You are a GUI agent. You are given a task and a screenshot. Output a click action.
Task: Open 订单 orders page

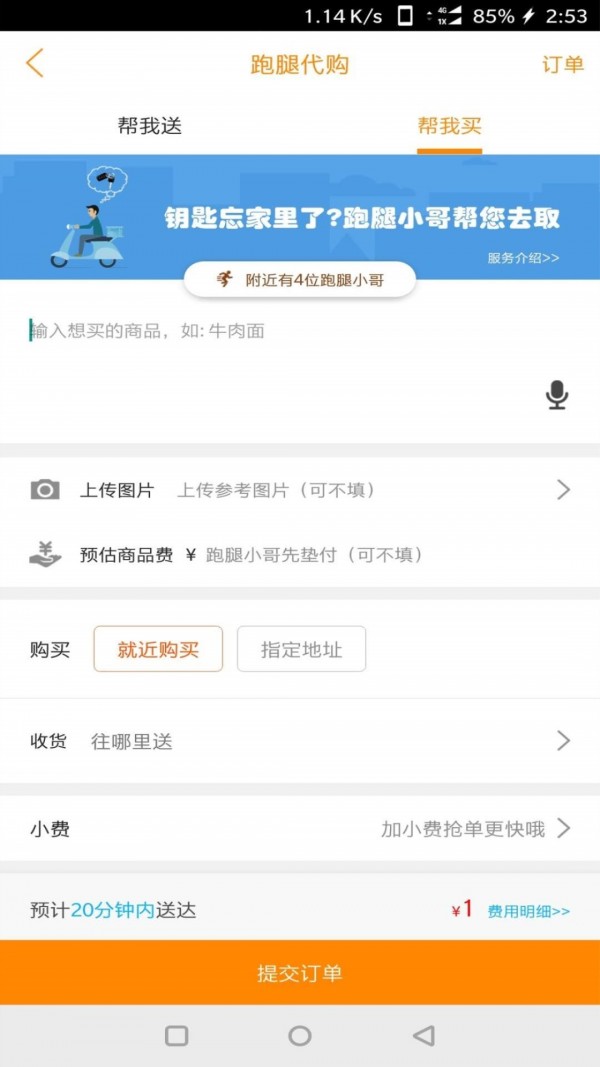coord(563,65)
